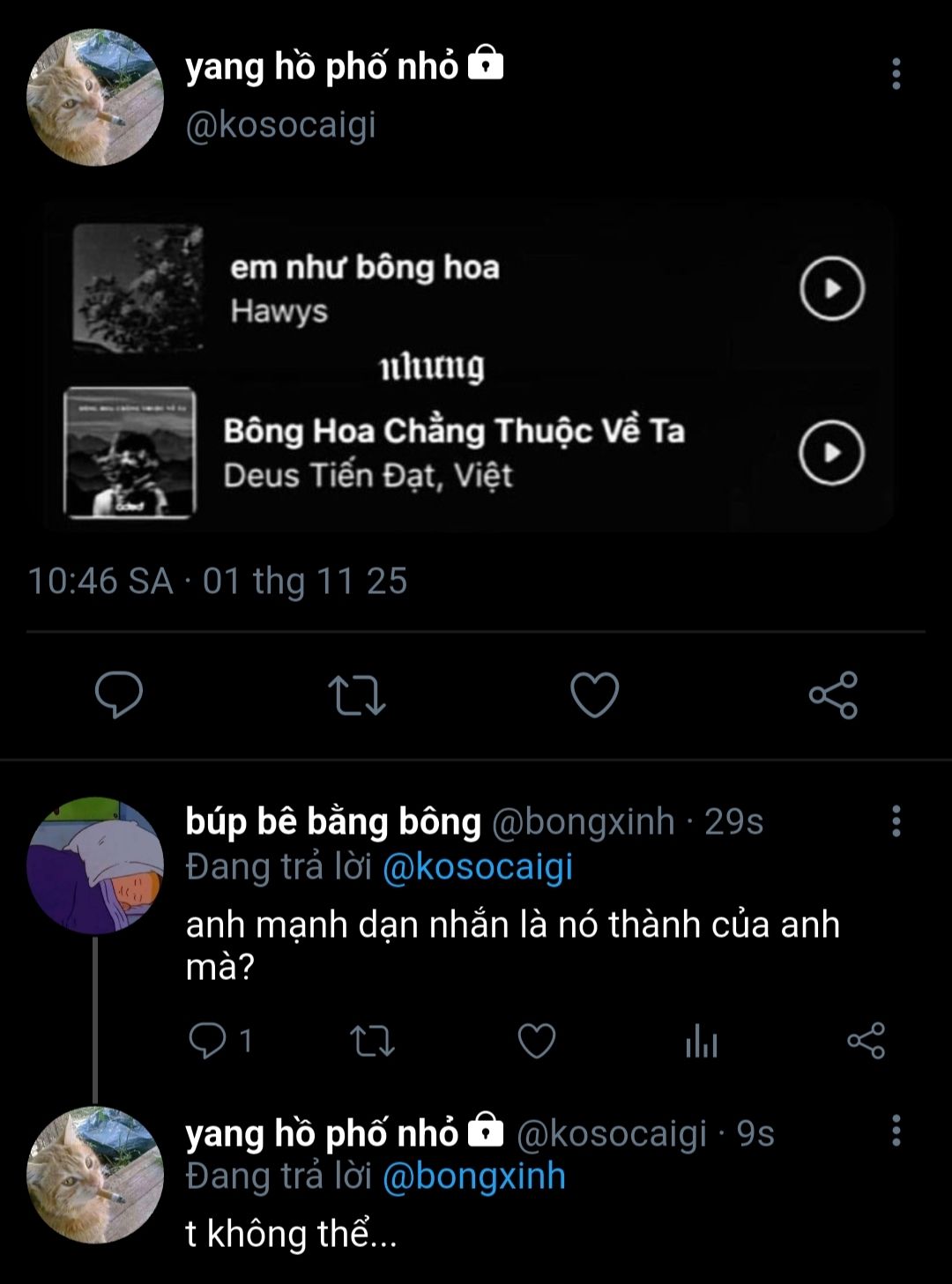The height and width of the screenshot is (1284, 952).
Task: Open overflow menu on the main tweet
Action: tap(896, 74)
